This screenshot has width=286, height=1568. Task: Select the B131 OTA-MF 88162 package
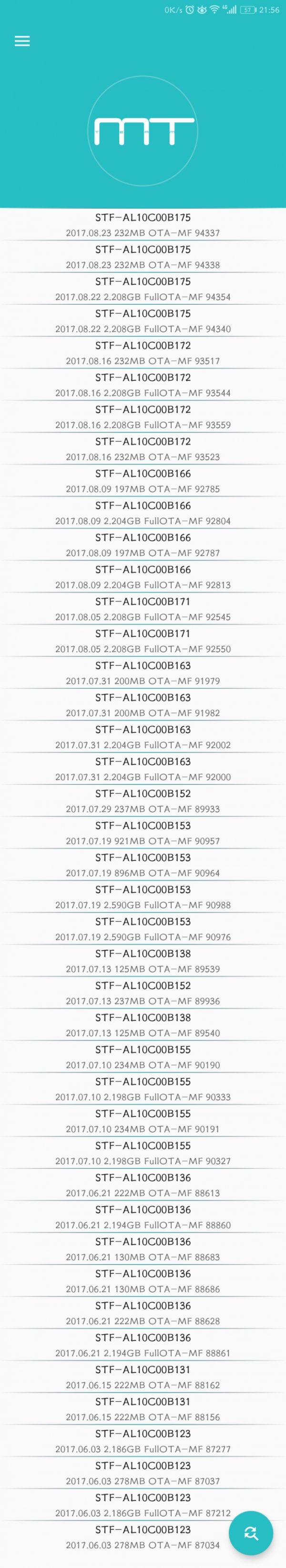[x=143, y=1377]
